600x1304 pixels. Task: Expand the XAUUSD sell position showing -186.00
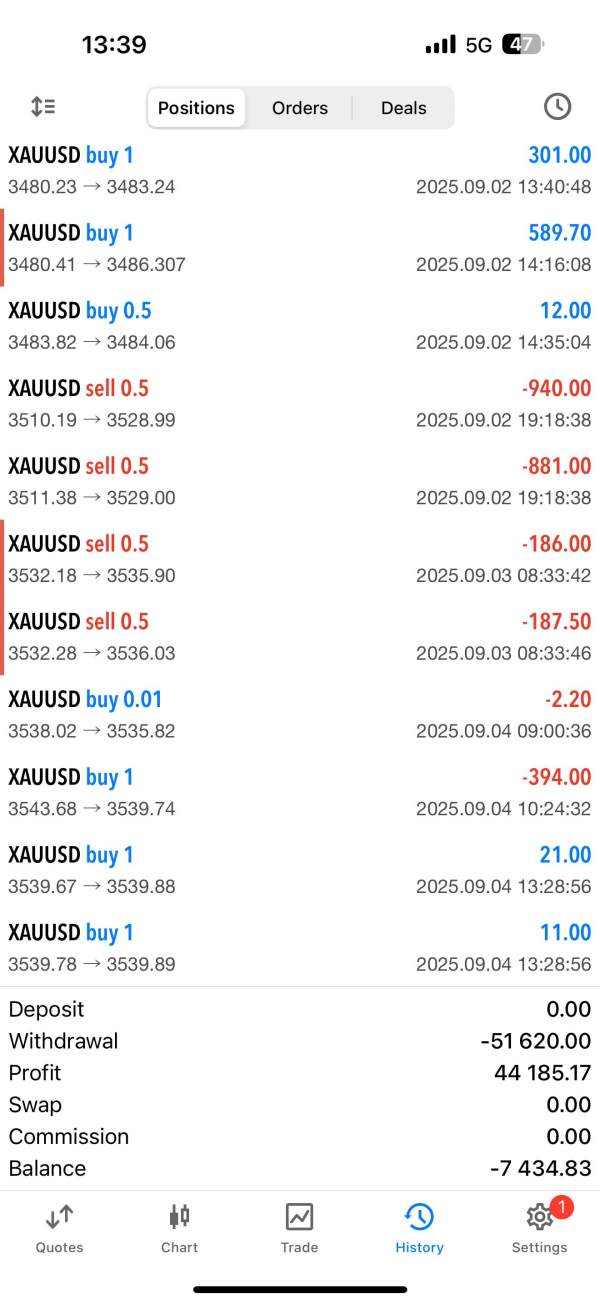pos(300,559)
